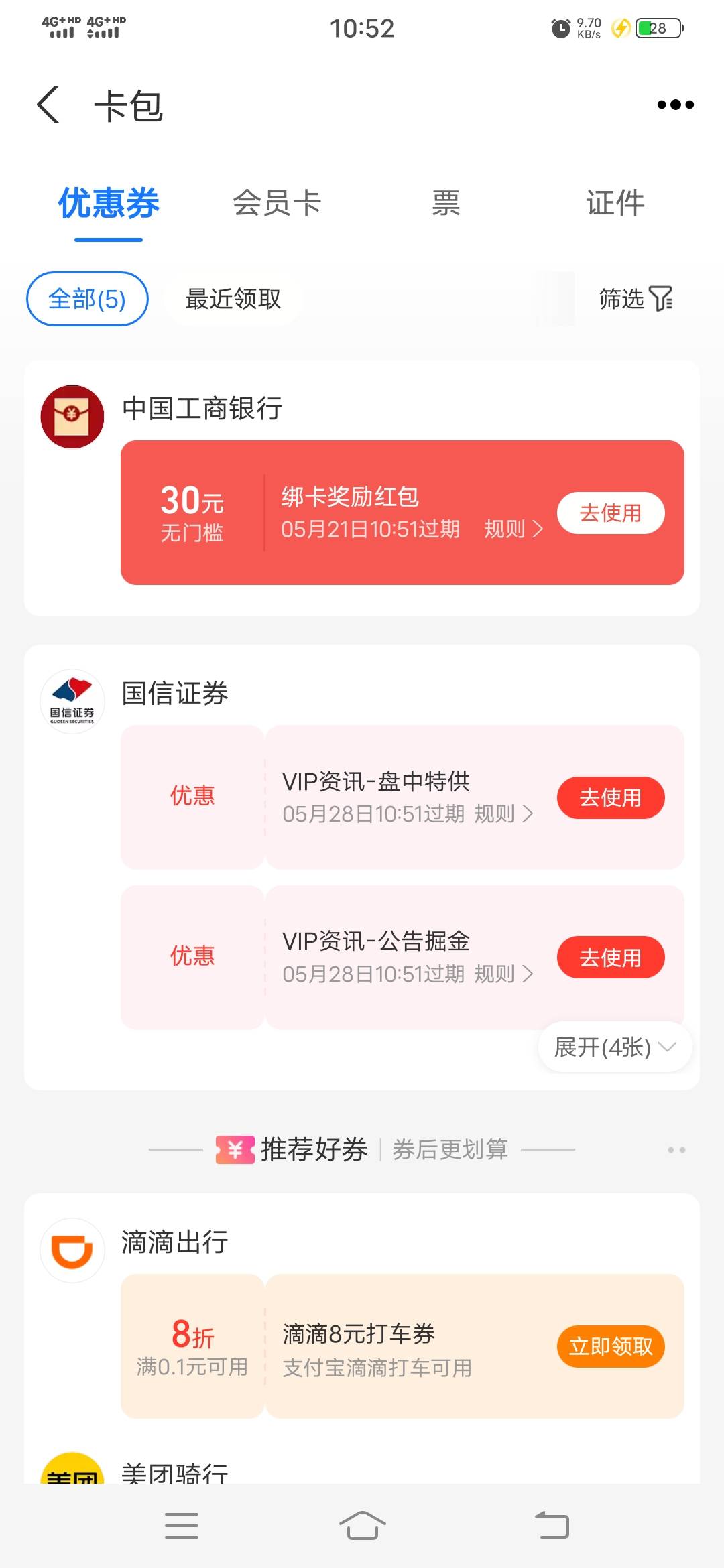
Task: Tap 去使用 on the 绑卡奖励红包 coupon
Action: click(x=611, y=513)
